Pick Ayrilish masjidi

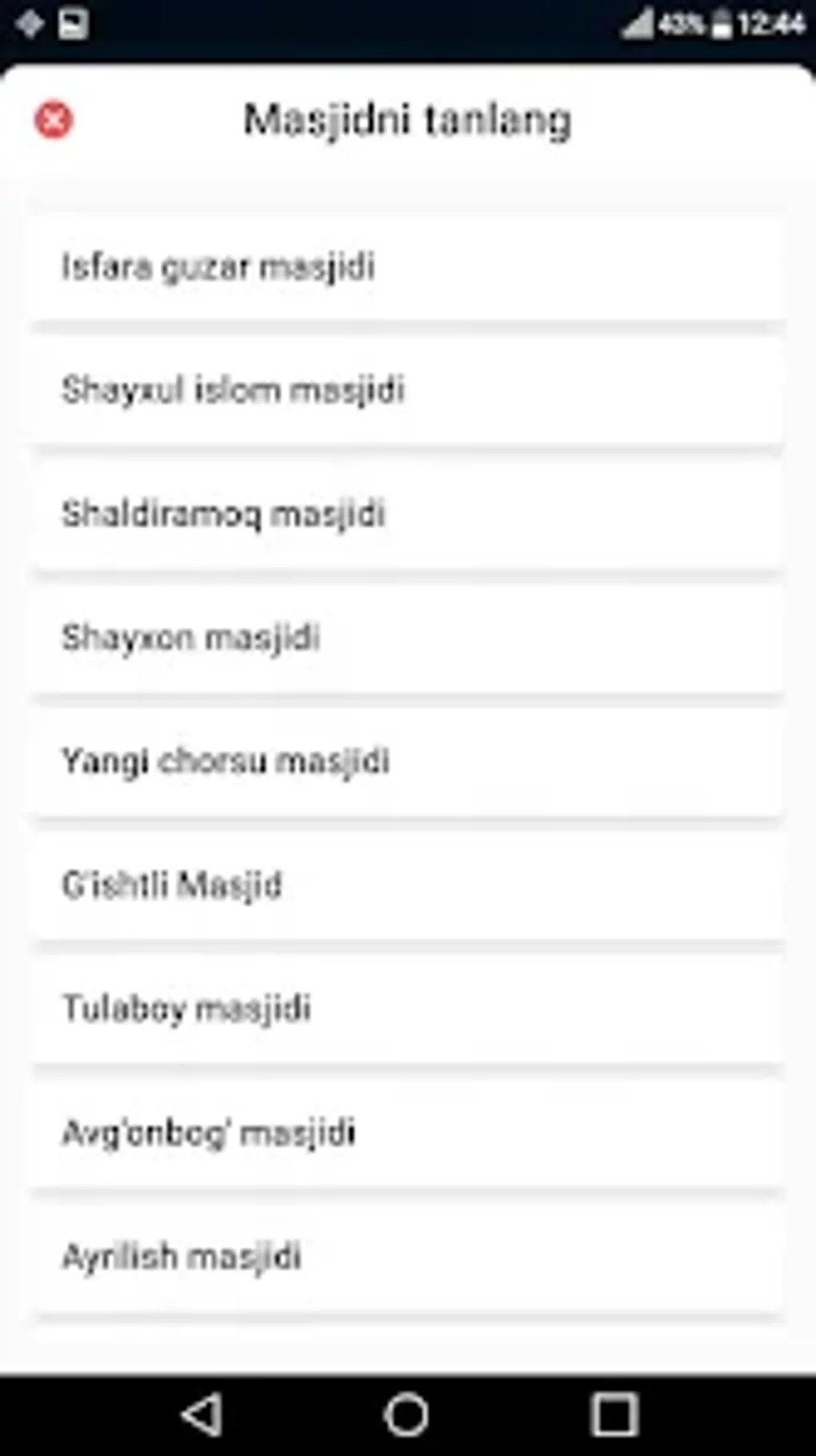pyautogui.click(x=407, y=1257)
